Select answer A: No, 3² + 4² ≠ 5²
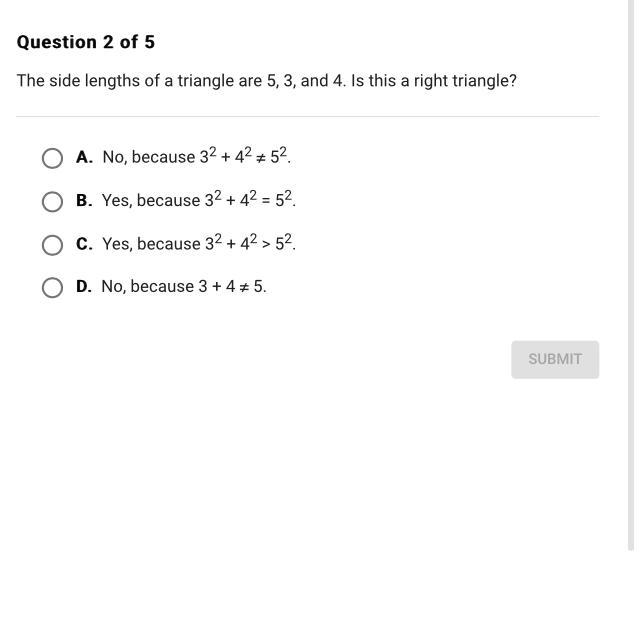Image resolution: width=640 pixels, height=640 pixels. (x=53, y=158)
